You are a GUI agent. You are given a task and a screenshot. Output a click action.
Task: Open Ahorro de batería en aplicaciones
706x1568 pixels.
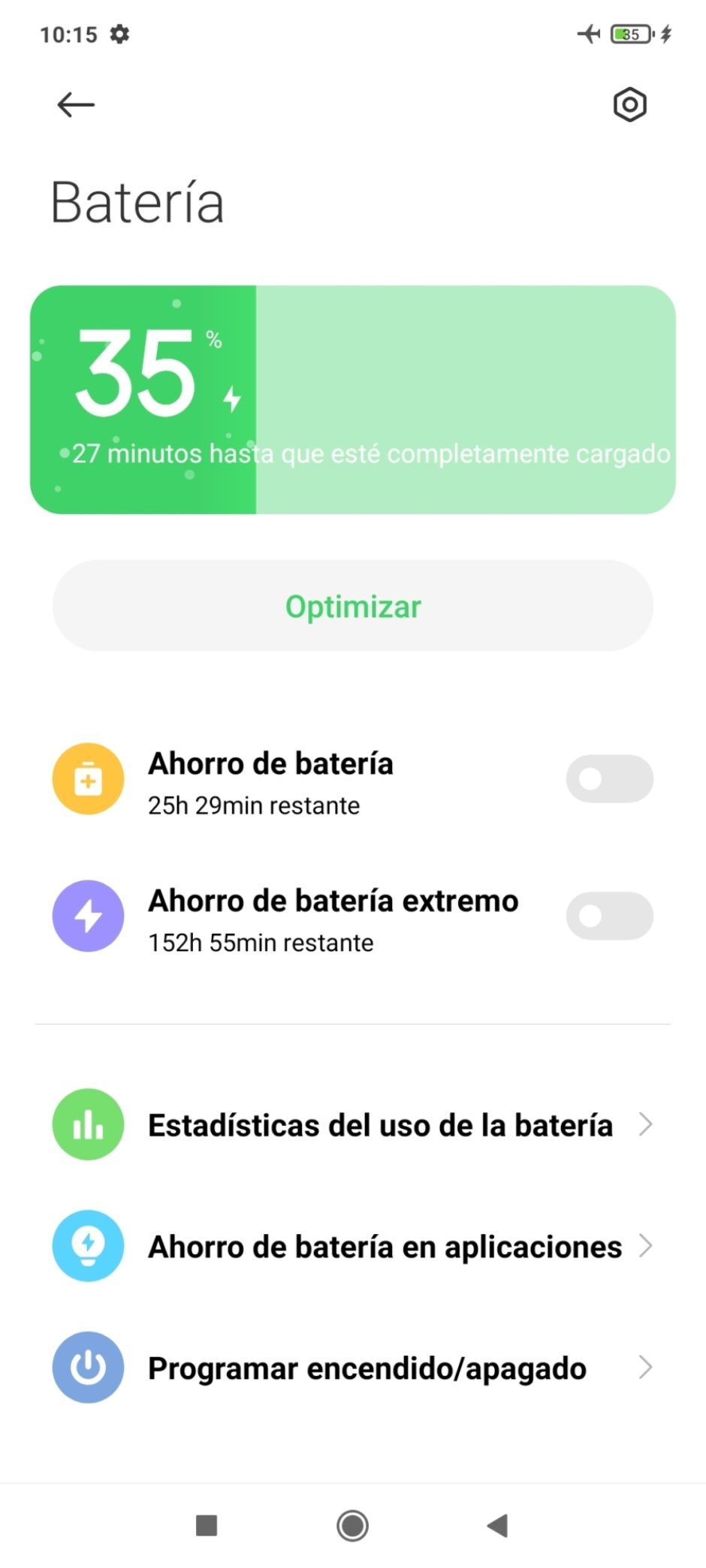[353, 1246]
